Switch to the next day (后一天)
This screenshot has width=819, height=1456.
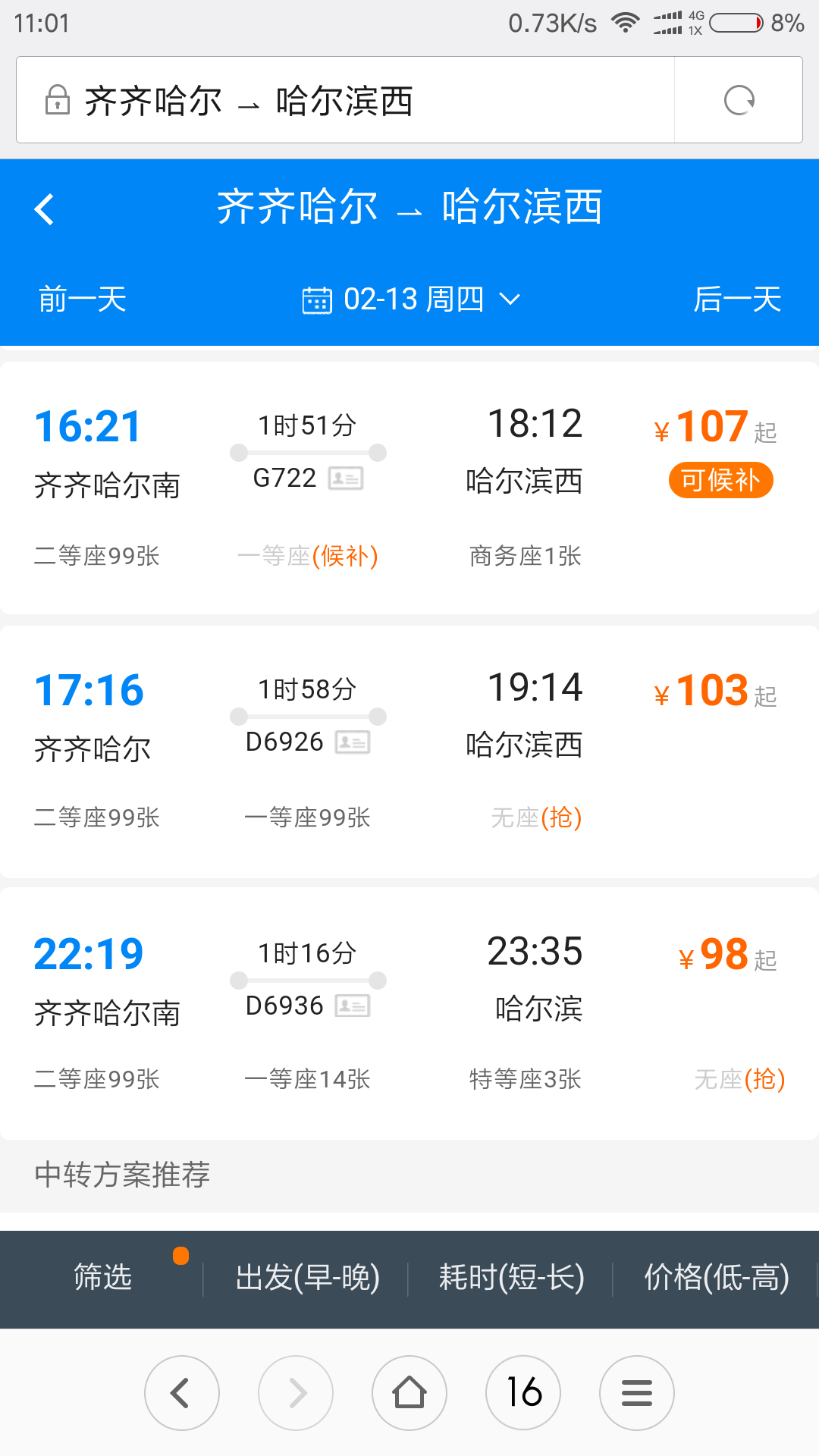click(x=737, y=299)
